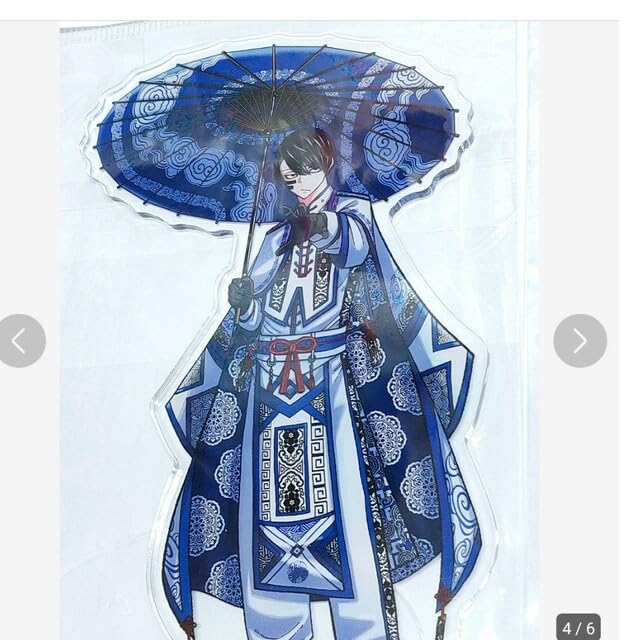Go to the previous product image
Image resolution: width=640 pixels, height=640 pixels.
click(20, 341)
